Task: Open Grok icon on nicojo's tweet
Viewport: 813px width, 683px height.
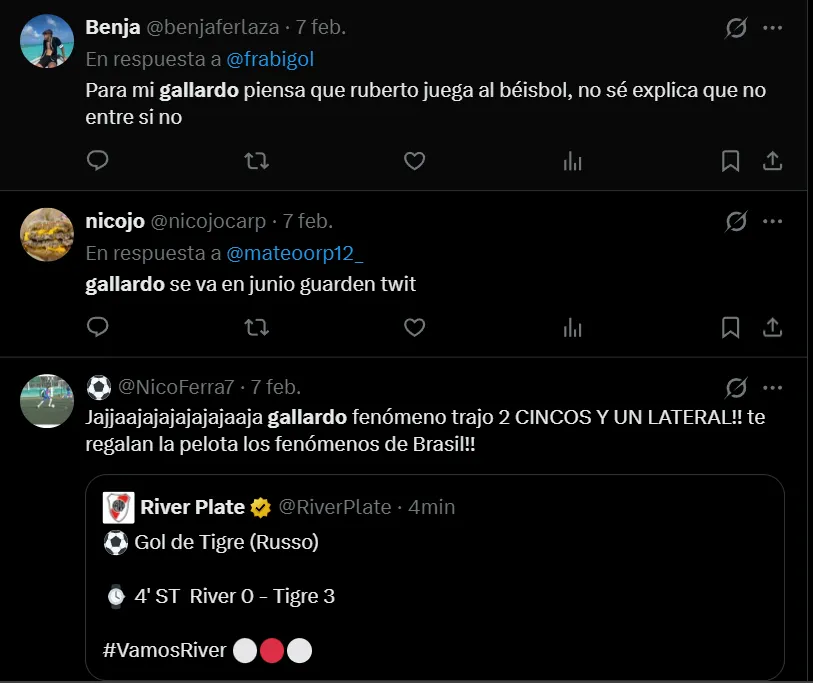Action: click(x=736, y=221)
